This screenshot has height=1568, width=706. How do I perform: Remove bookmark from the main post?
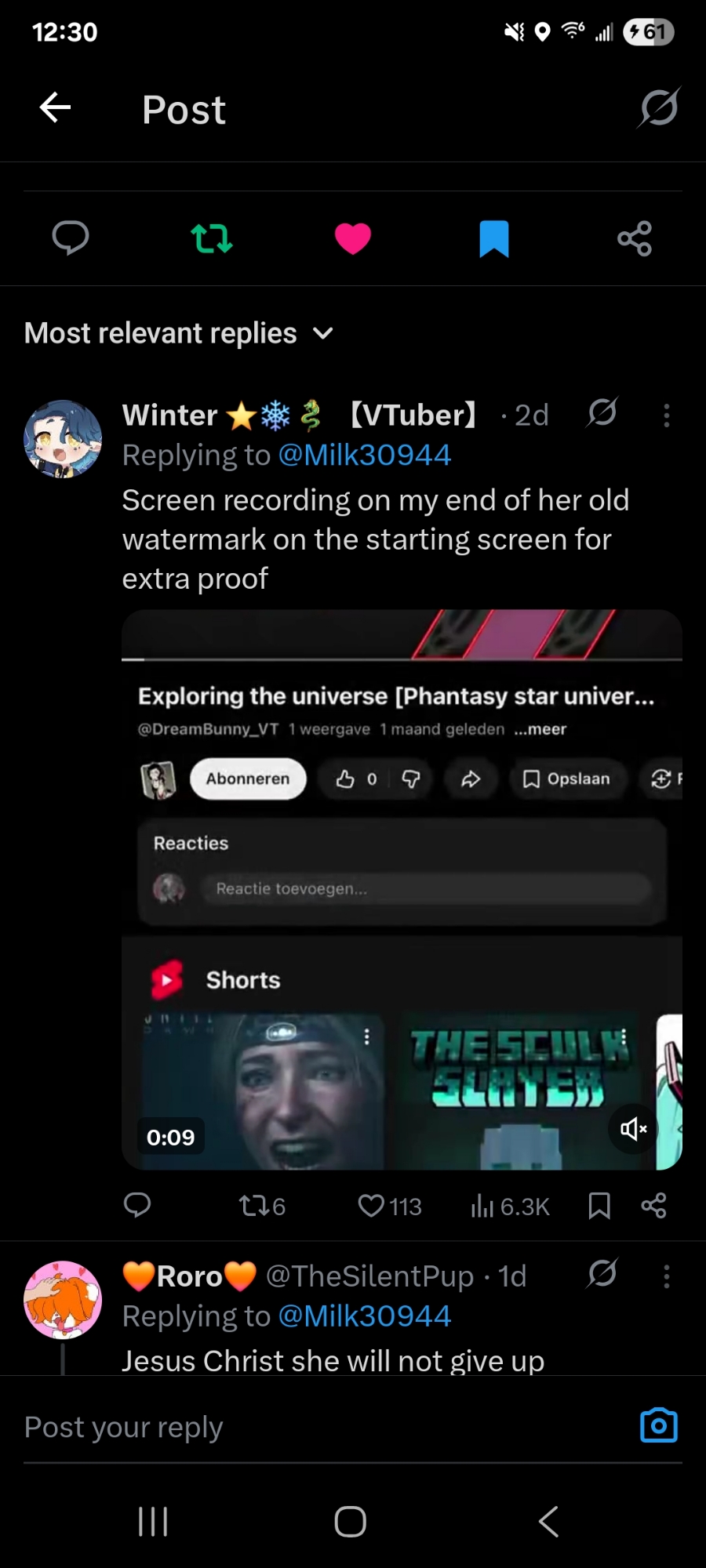(x=494, y=238)
